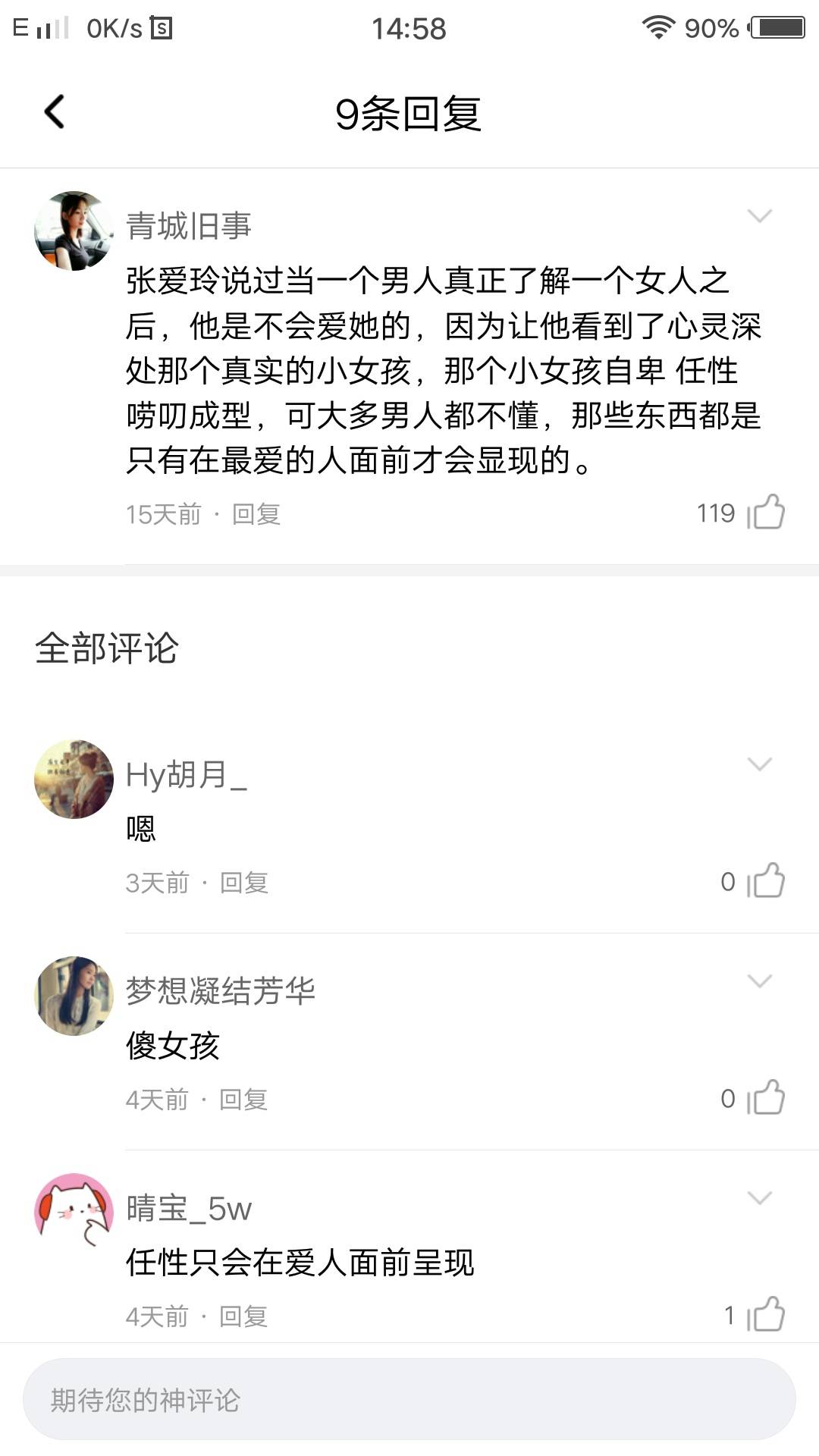
Task: Expand the chevron next to 青城旧事
Action: (x=759, y=216)
